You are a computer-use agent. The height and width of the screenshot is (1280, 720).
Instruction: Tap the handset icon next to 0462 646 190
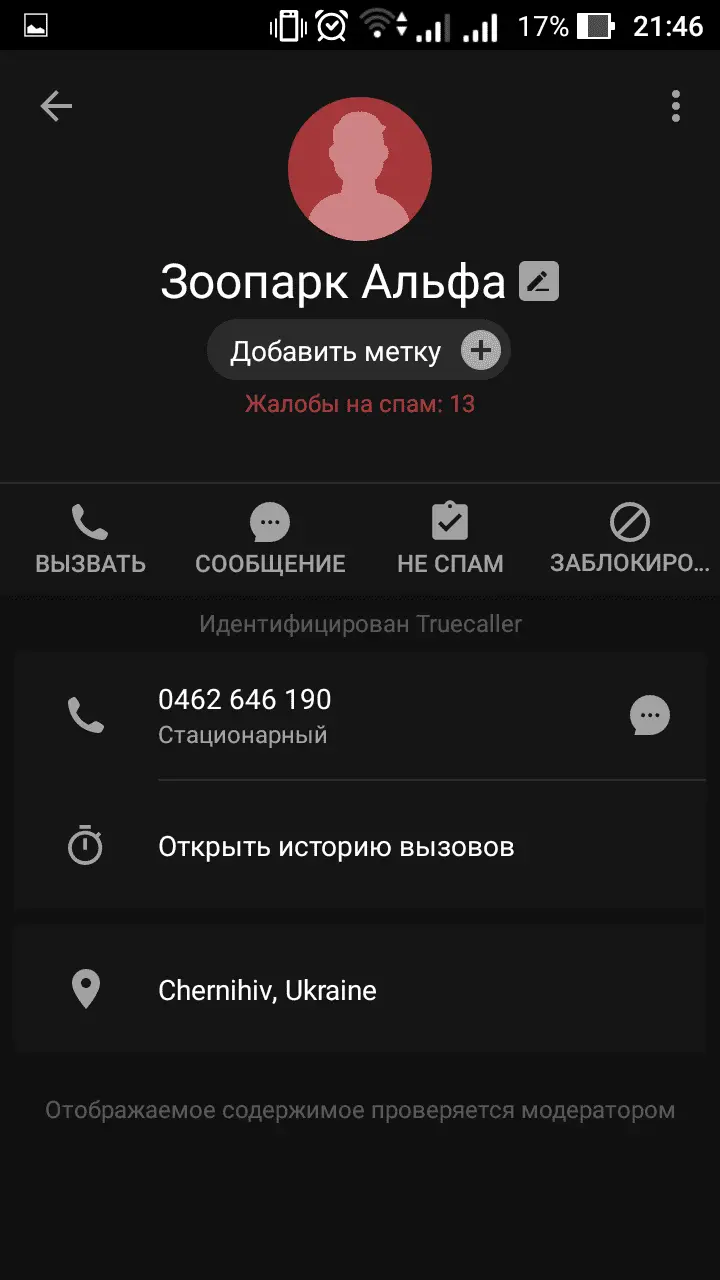pos(85,714)
